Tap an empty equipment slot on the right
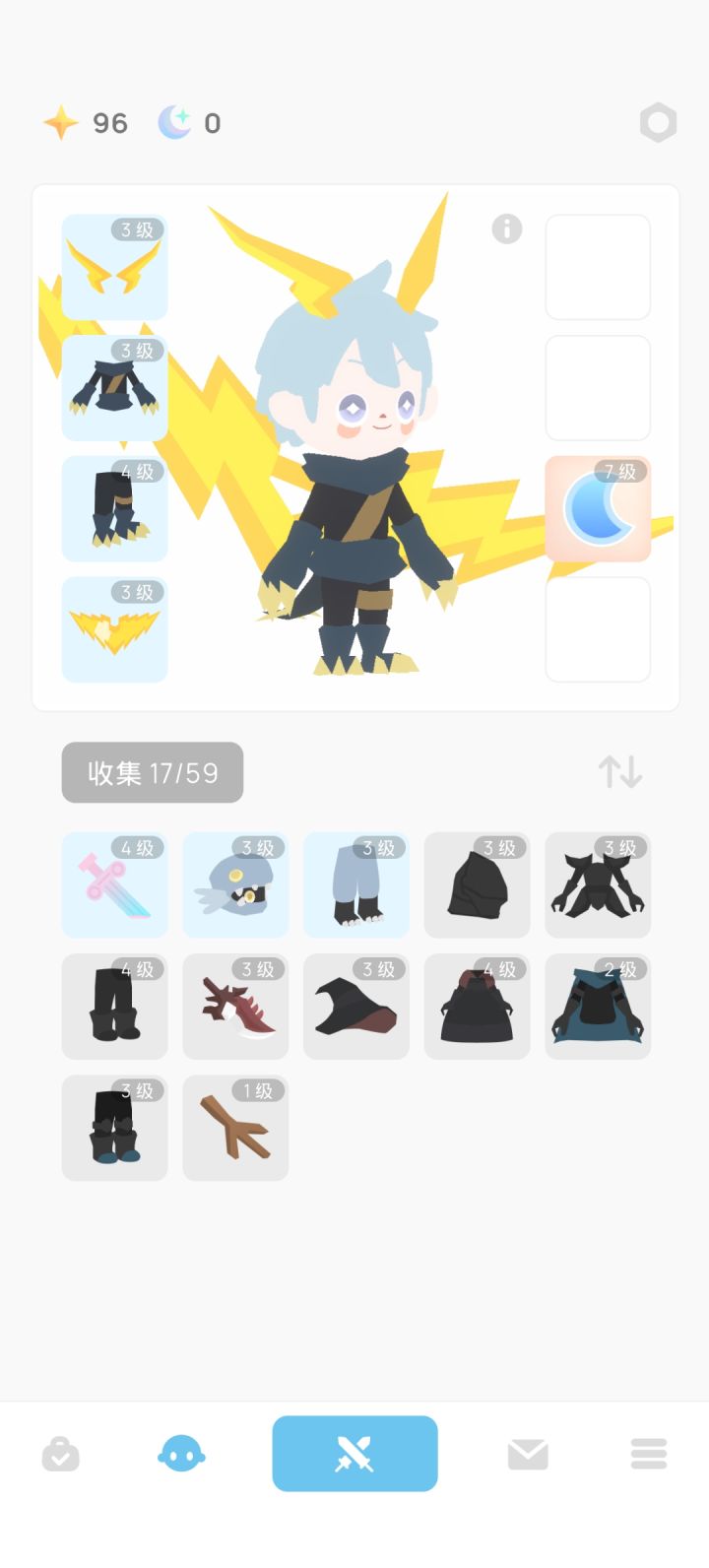 point(598,267)
